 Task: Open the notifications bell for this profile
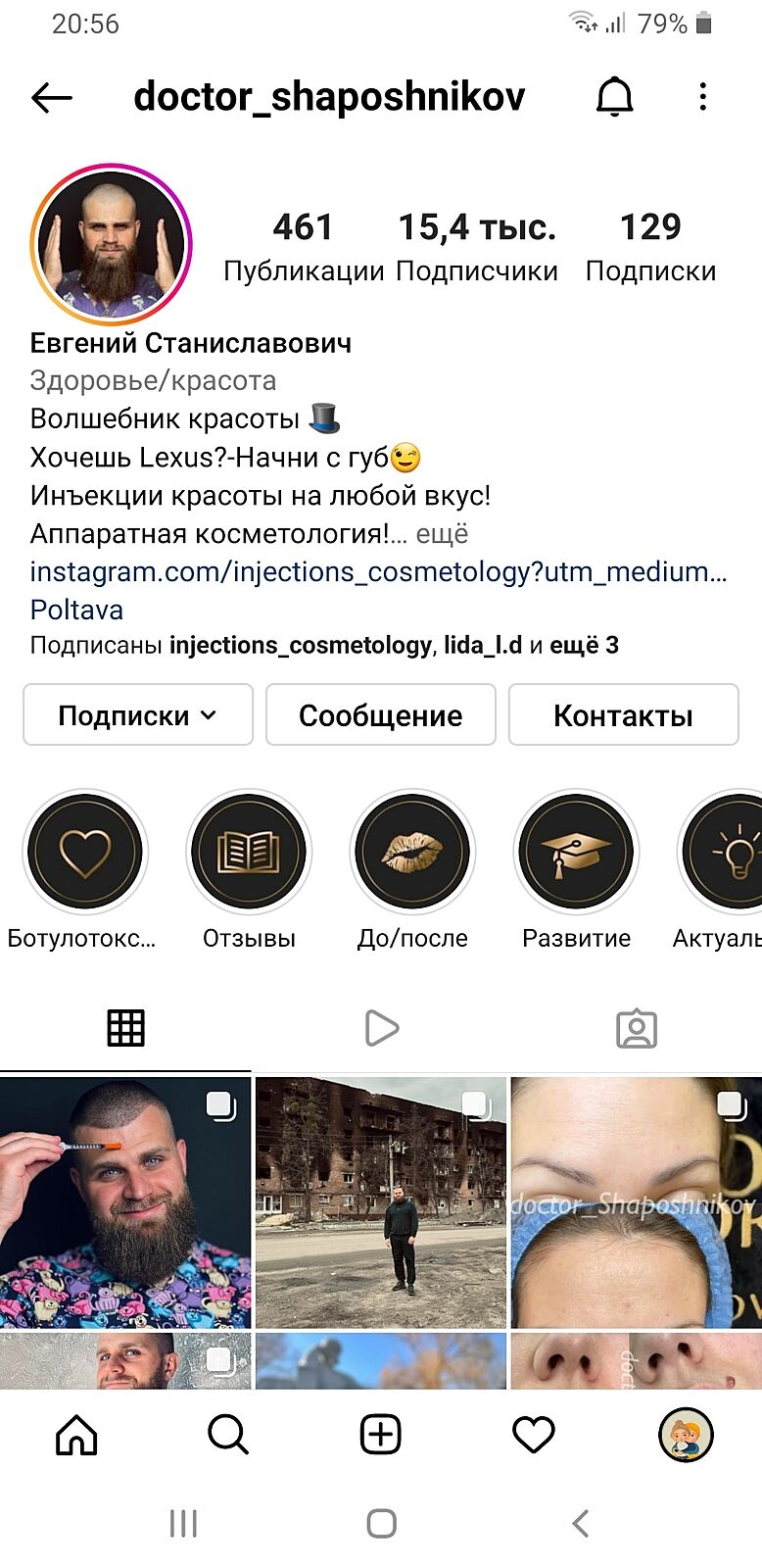(615, 97)
